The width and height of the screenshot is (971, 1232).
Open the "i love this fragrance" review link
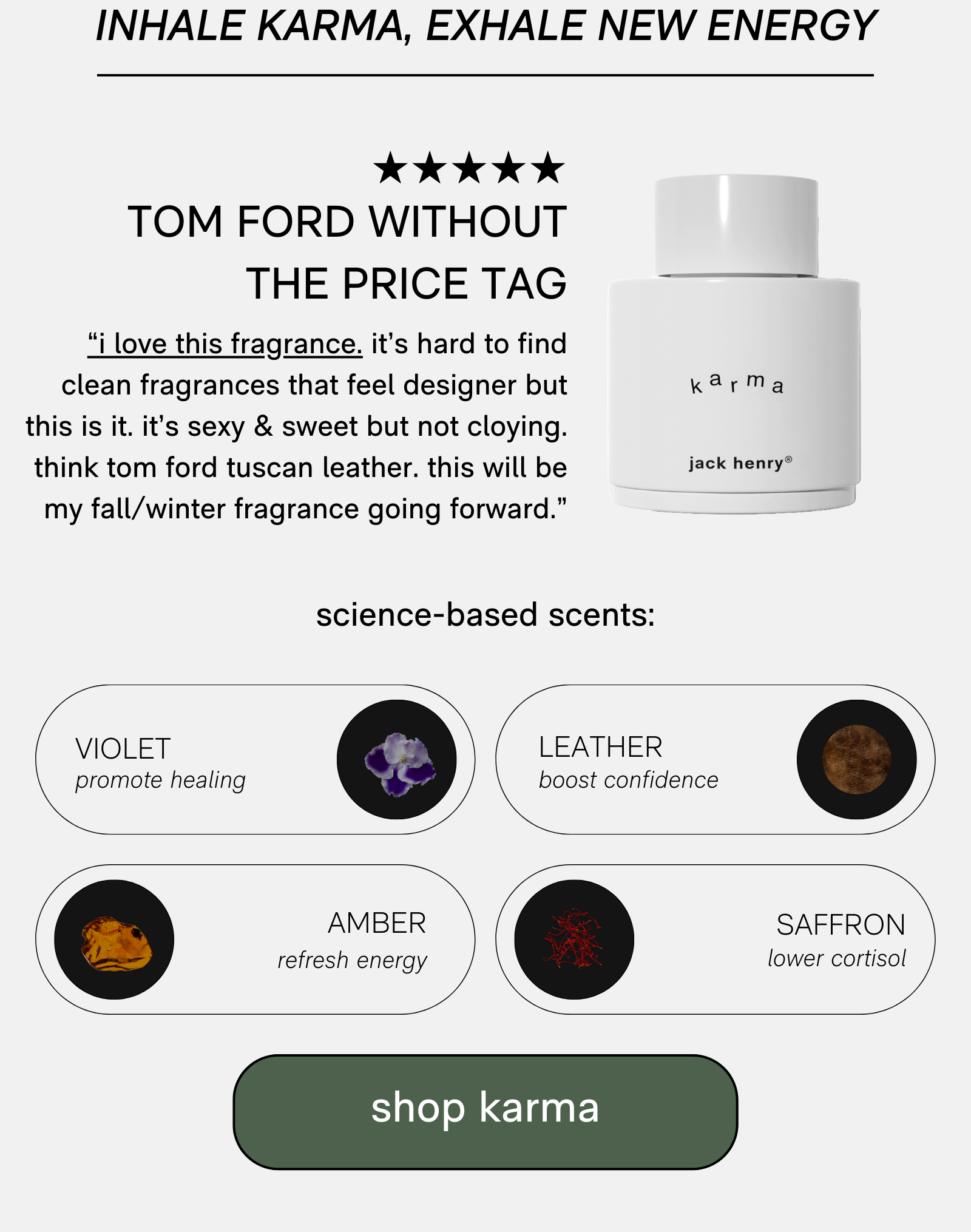[x=225, y=344]
